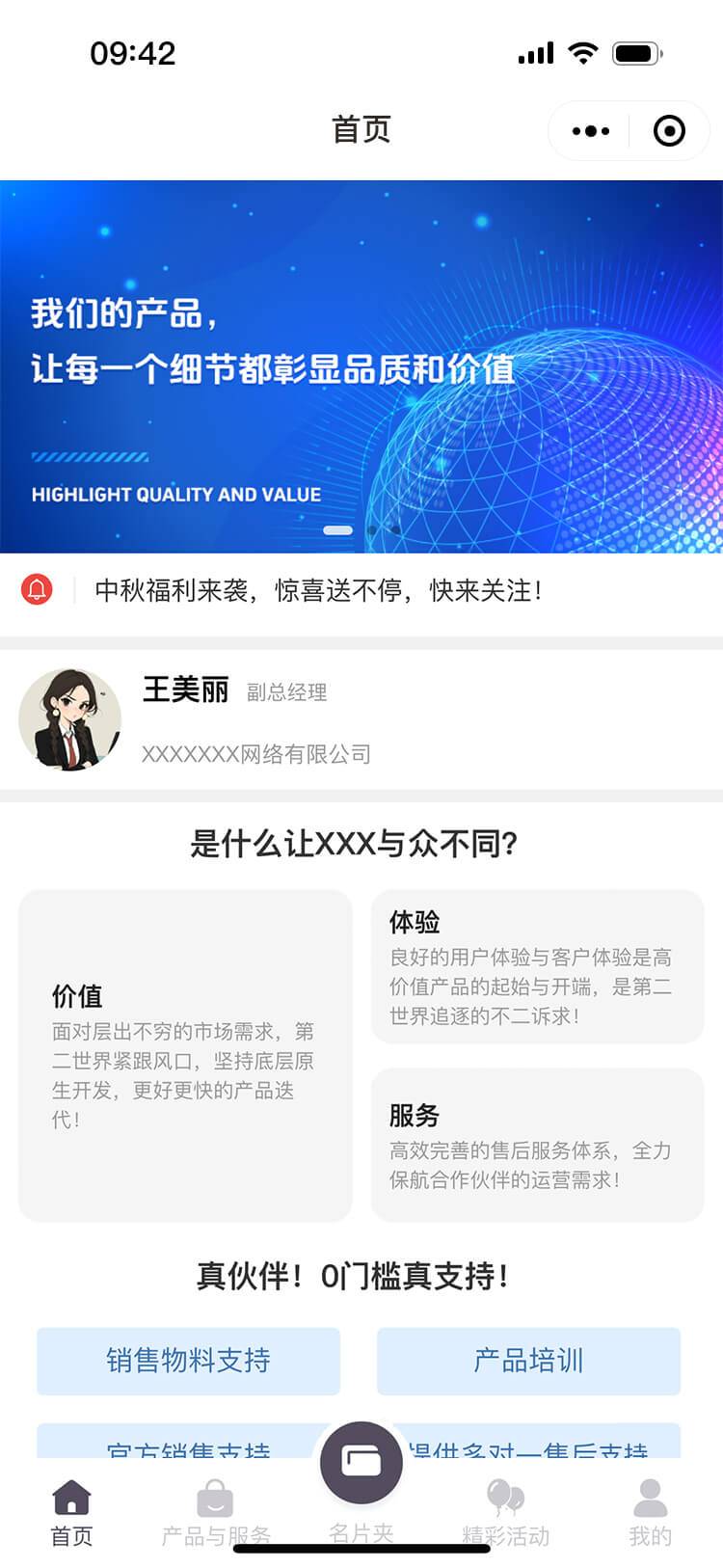Tap the 销售物料支持 button
723x1568 pixels.
188,1361
